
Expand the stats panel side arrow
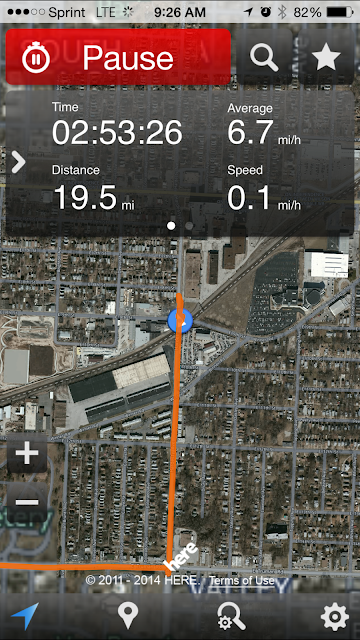tap(18, 162)
